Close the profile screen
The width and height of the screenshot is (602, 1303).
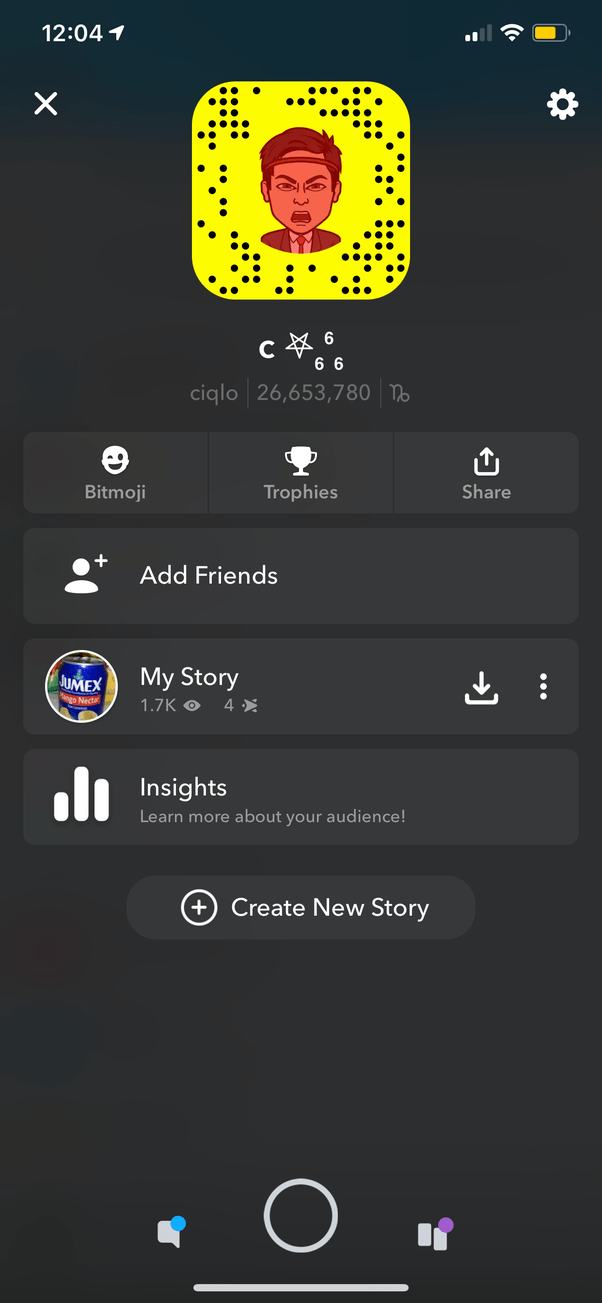point(46,103)
